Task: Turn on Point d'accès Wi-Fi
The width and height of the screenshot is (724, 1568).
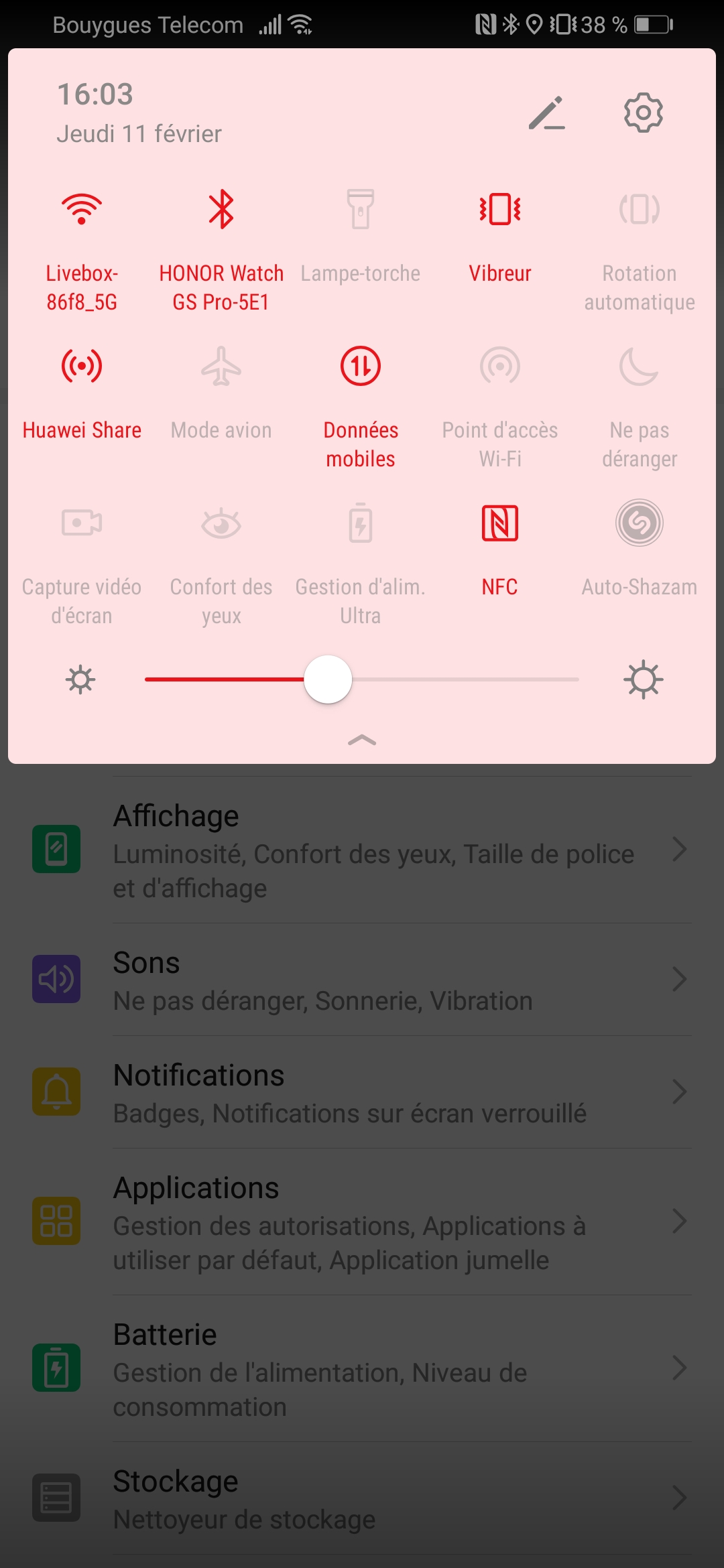Action: (x=500, y=367)
